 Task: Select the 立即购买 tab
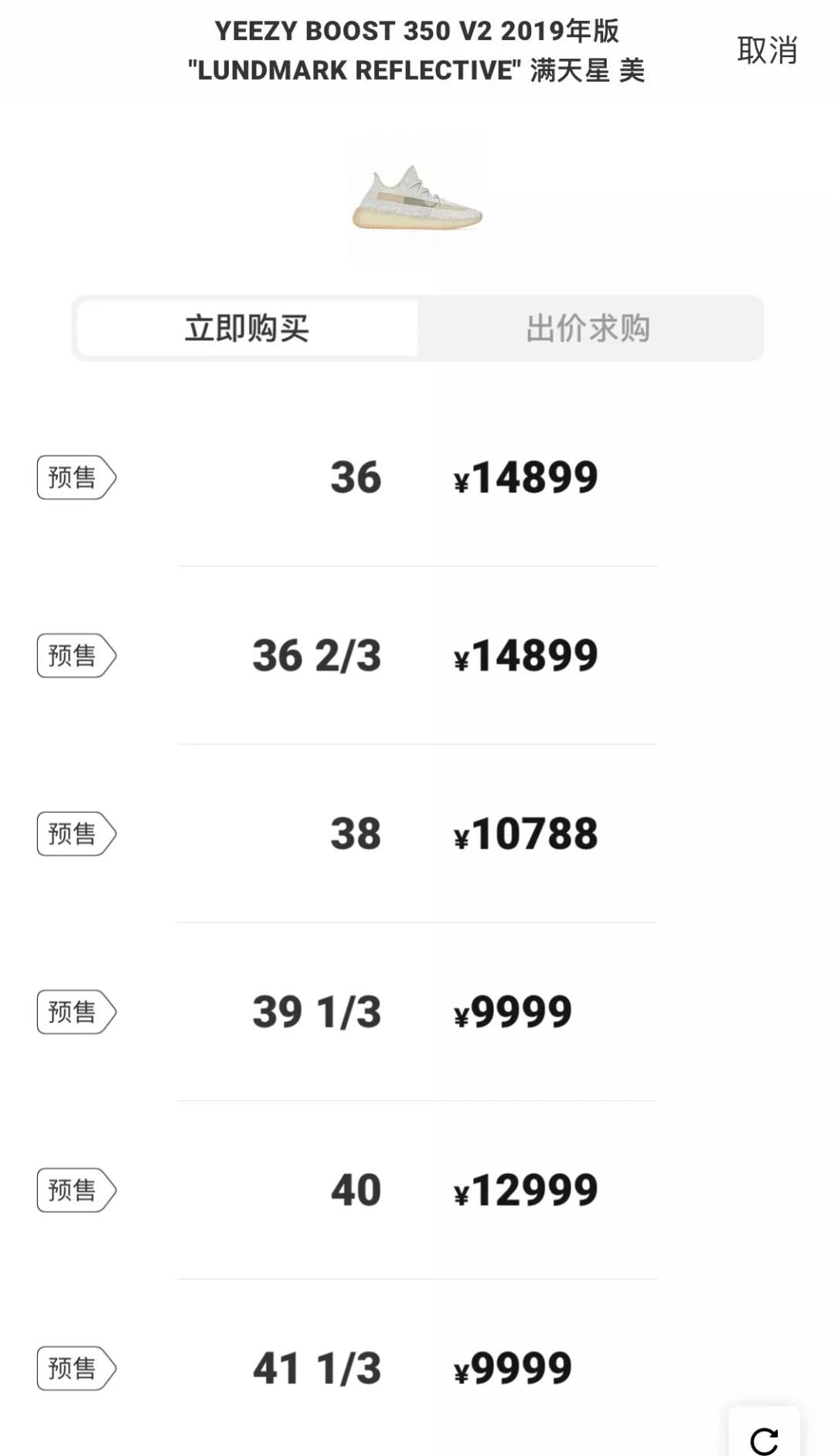point(247,328)
